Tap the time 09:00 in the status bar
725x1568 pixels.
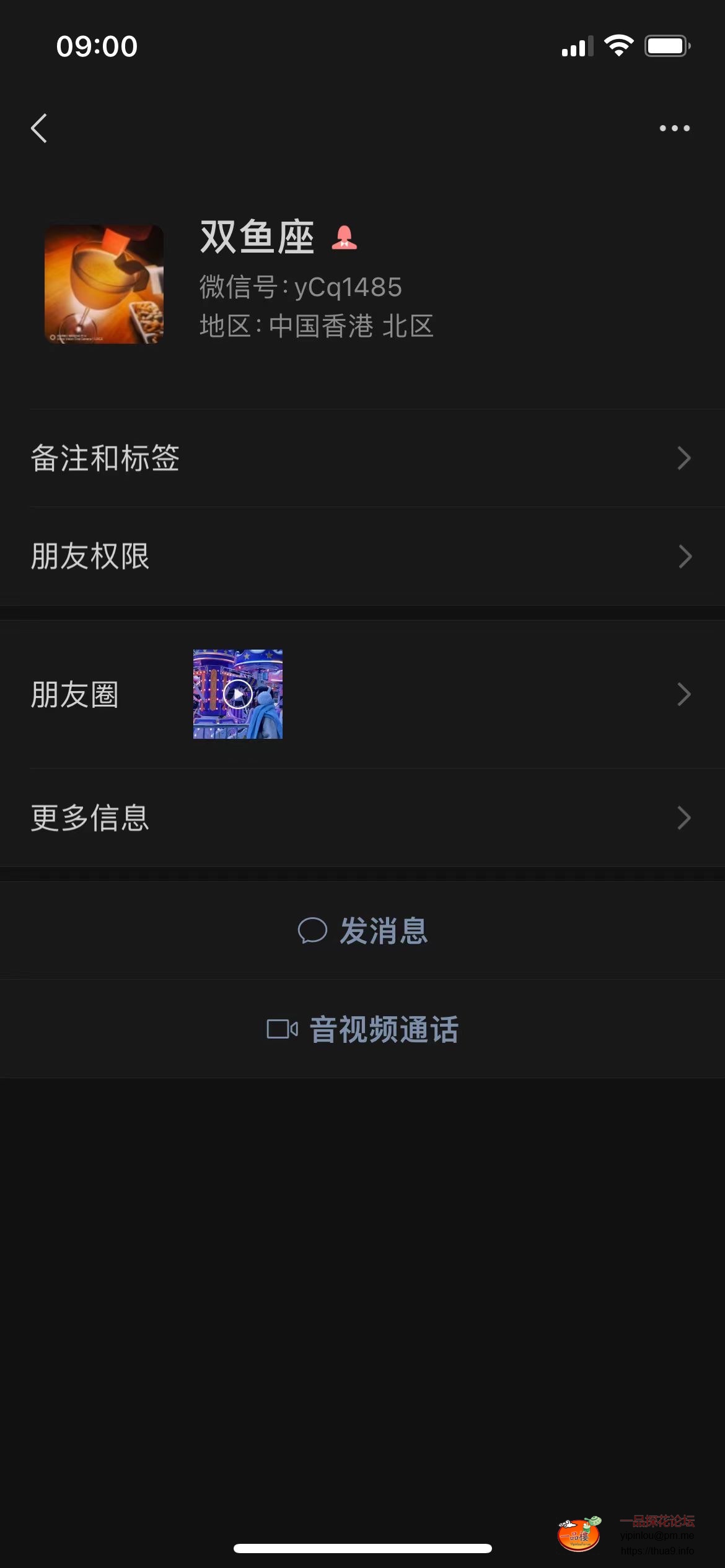tap(96, 45)
